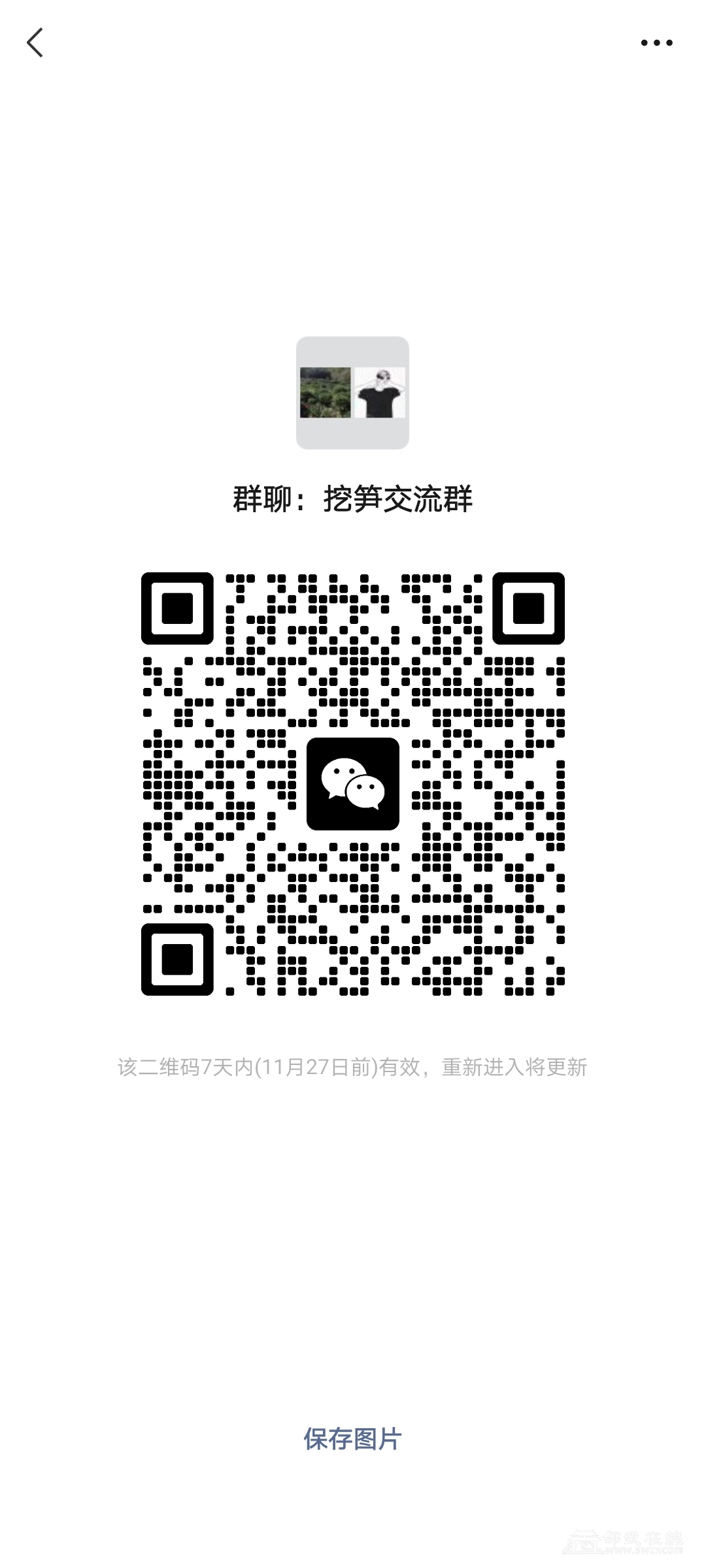The image size is (706, 1568).
Task: Go back using the top-left arrow
Action: point(35,43)
